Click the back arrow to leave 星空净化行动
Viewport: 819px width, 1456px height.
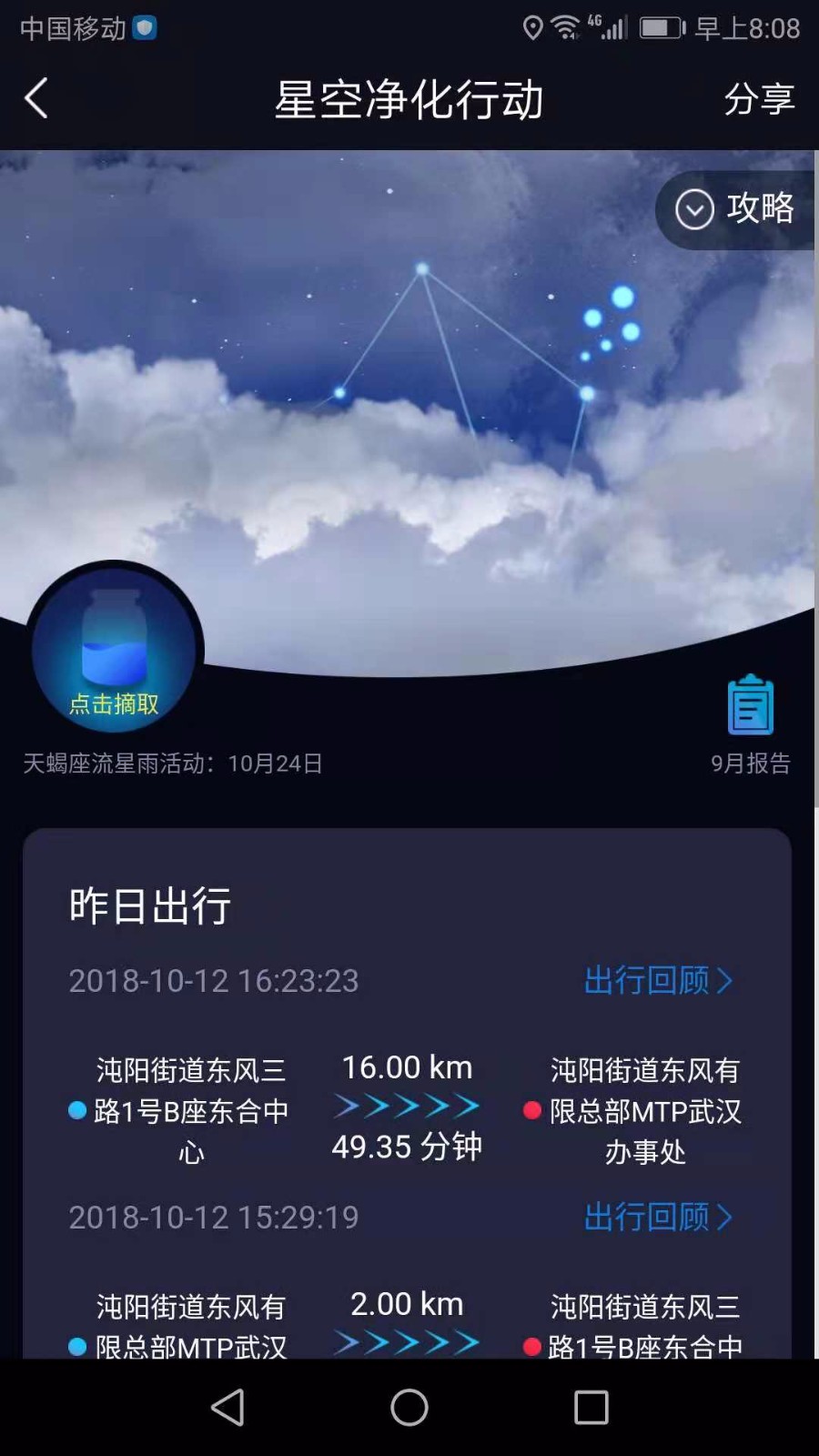tap(36, 98)
